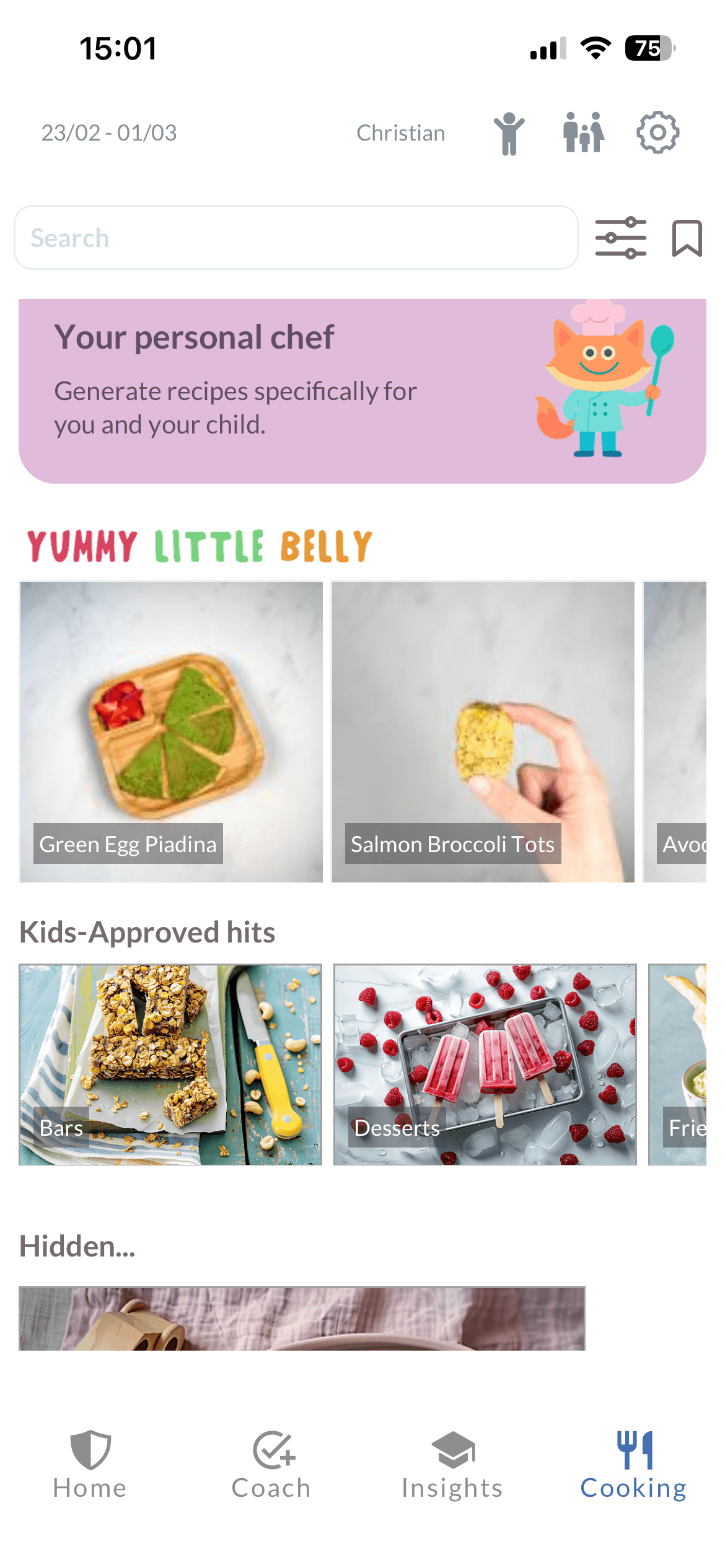Image resolution: width=725 pixels, height=1568 pixels.
Task: Open recipe filters with the sliders icon
Action: (622, 237)
